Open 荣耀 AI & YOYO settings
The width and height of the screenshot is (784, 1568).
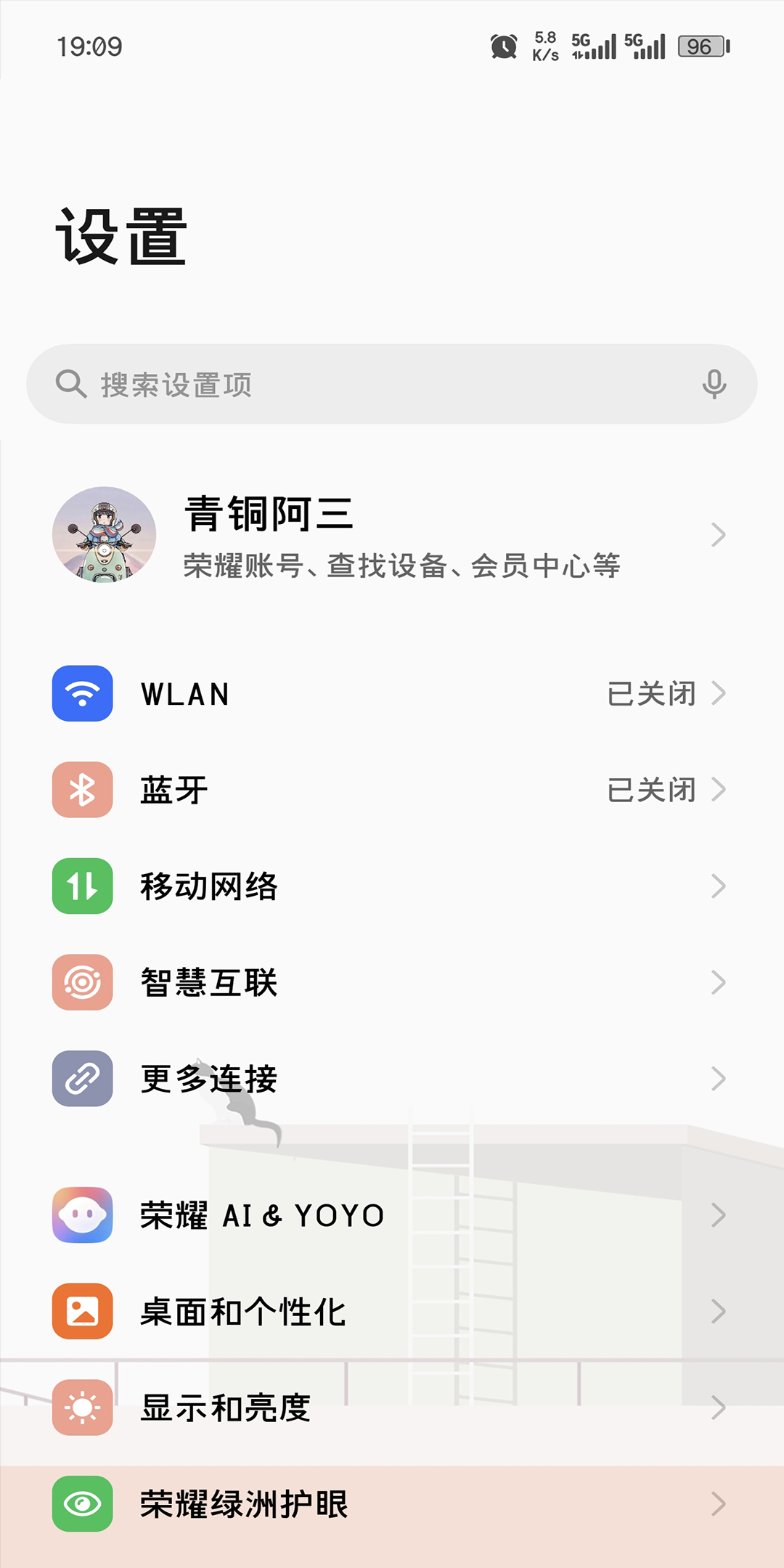[392, 1214]
